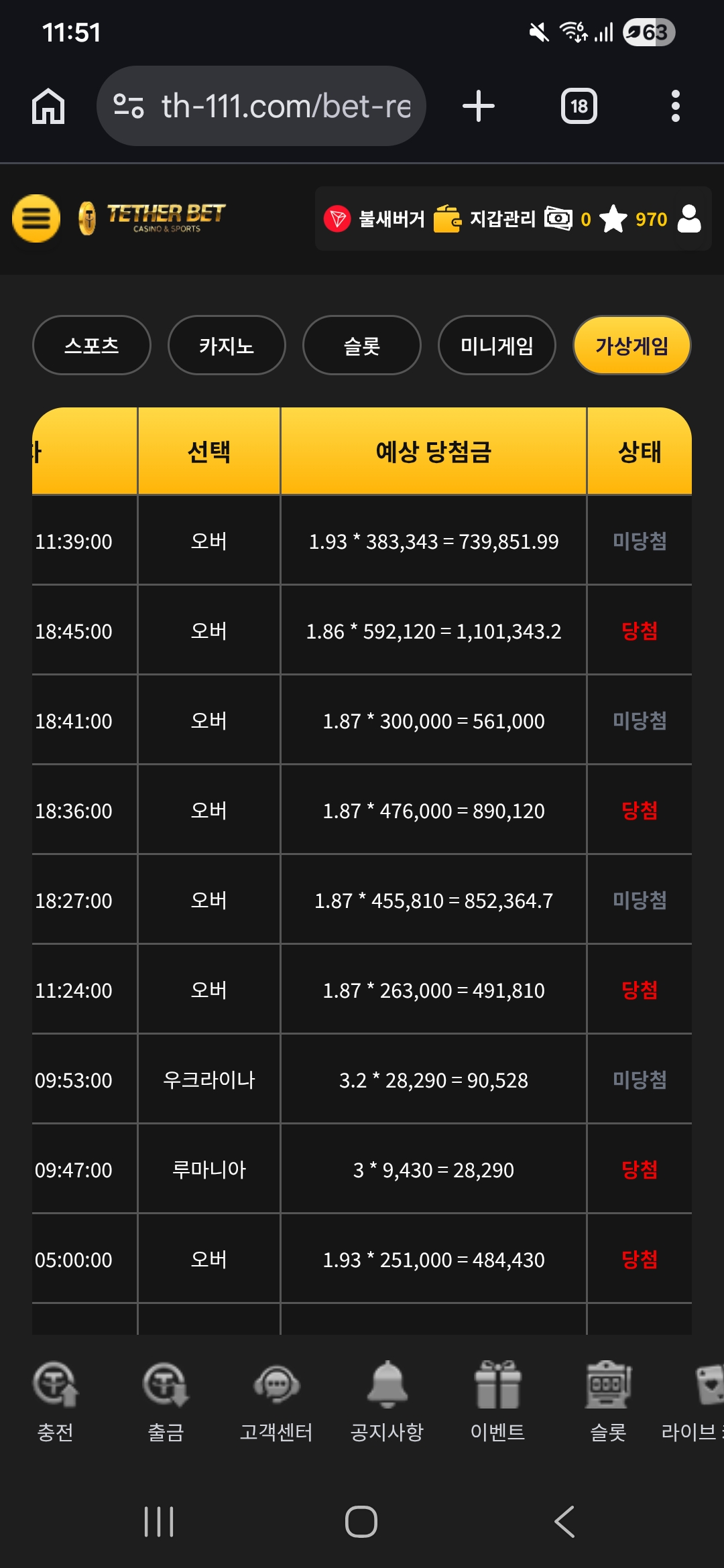Select the 가상게임 tab

[x=631, y=346]
